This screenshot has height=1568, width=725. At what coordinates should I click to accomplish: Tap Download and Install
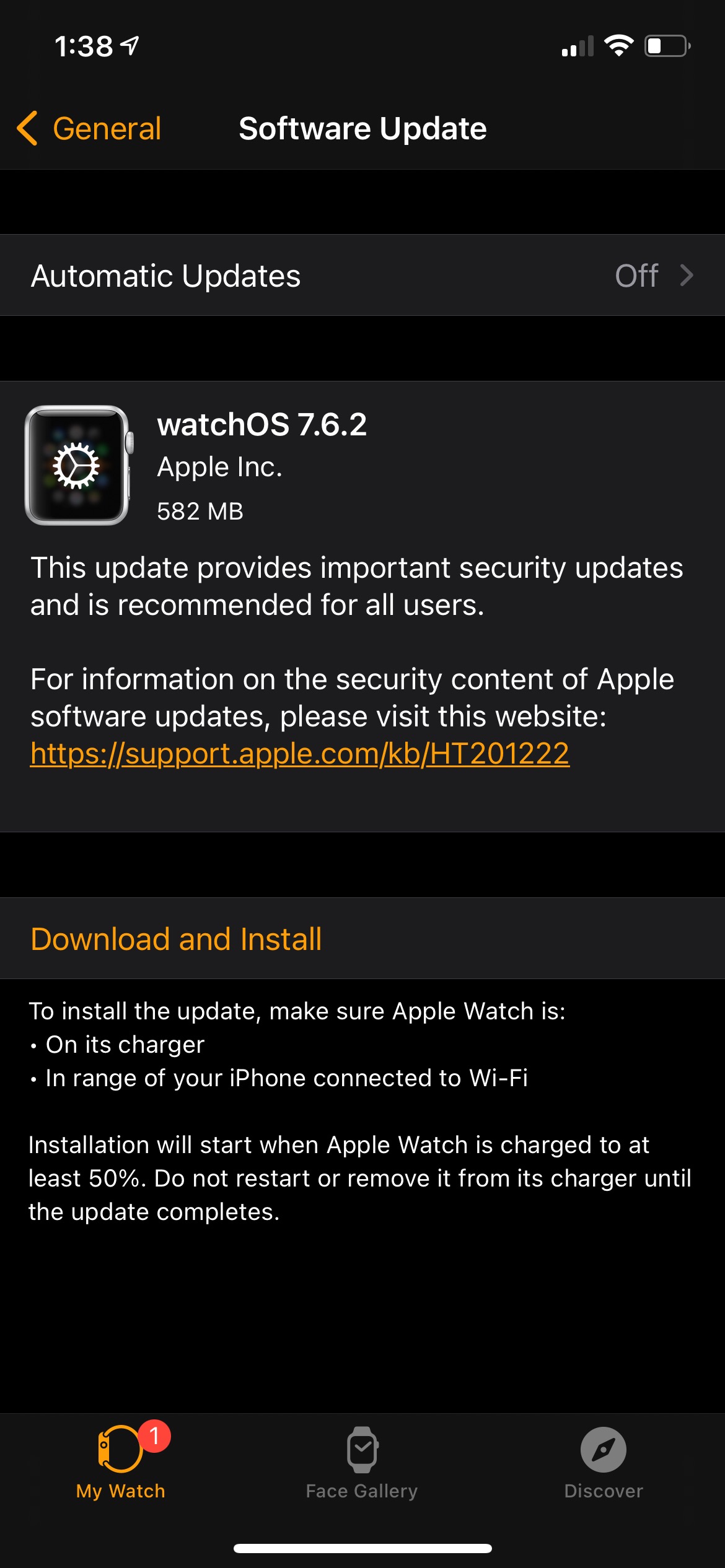tap(177, 939)
